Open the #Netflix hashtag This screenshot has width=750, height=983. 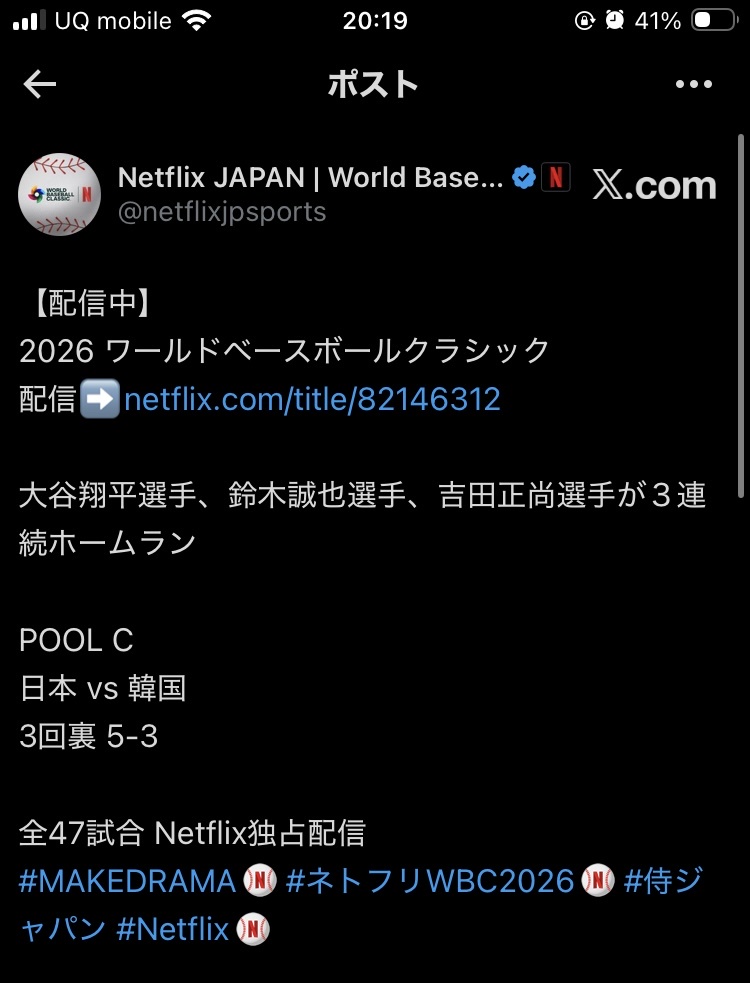(173, 929)
